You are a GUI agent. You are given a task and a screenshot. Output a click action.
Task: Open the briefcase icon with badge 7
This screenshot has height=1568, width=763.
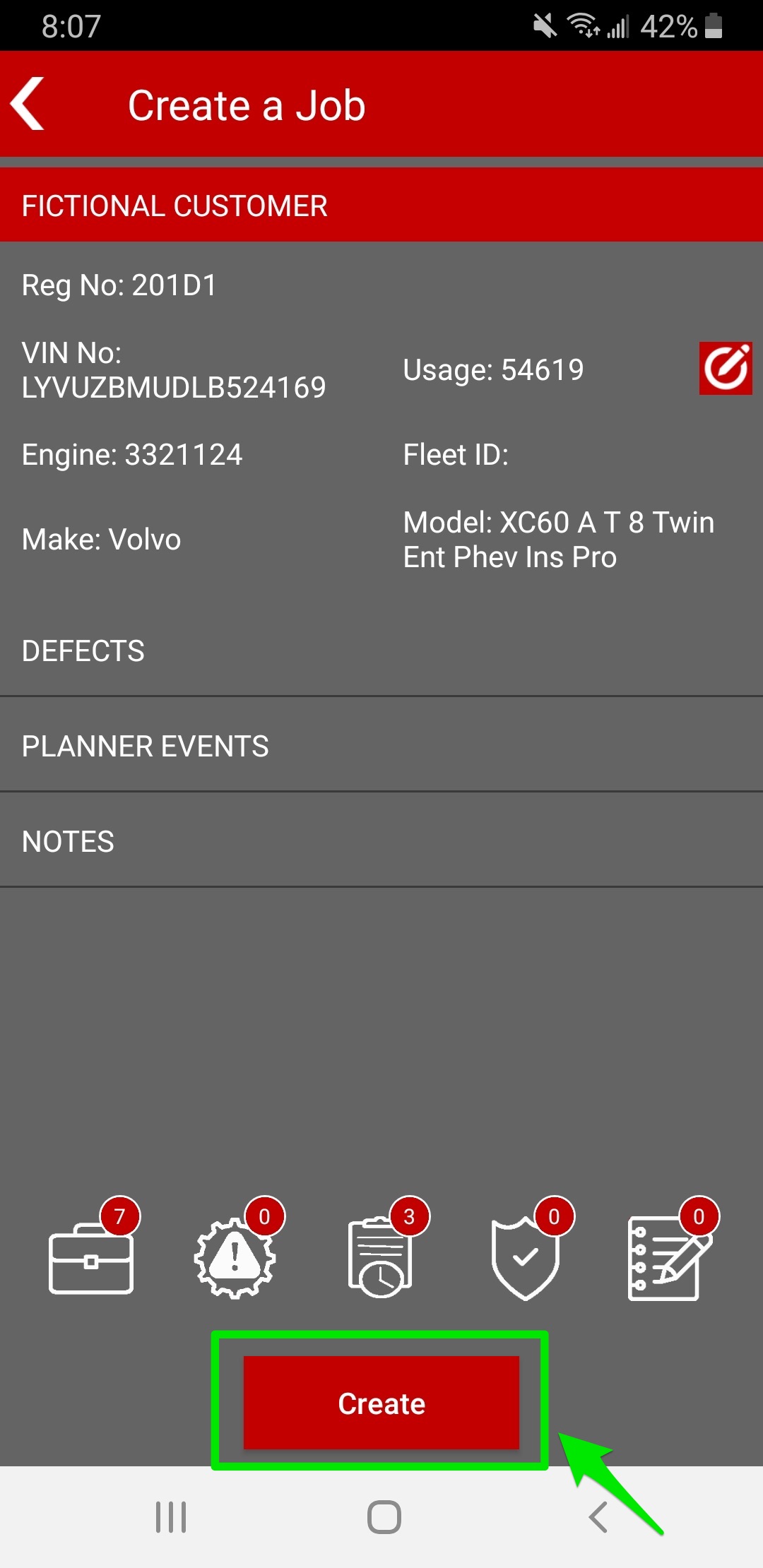pyautogui.click(x=92, y=1249)
